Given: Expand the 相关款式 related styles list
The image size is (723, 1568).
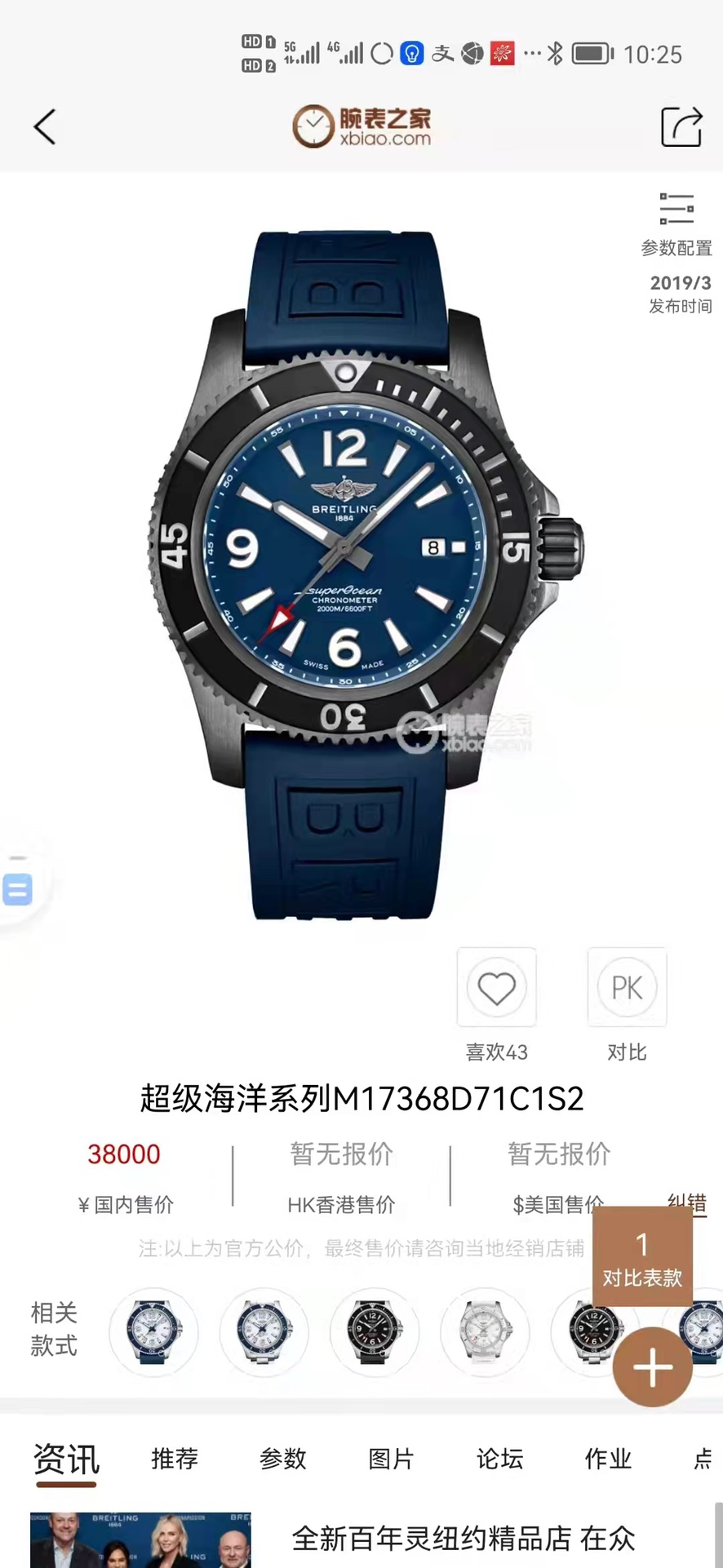Looking at the screenshot, I should [53, 1331].
